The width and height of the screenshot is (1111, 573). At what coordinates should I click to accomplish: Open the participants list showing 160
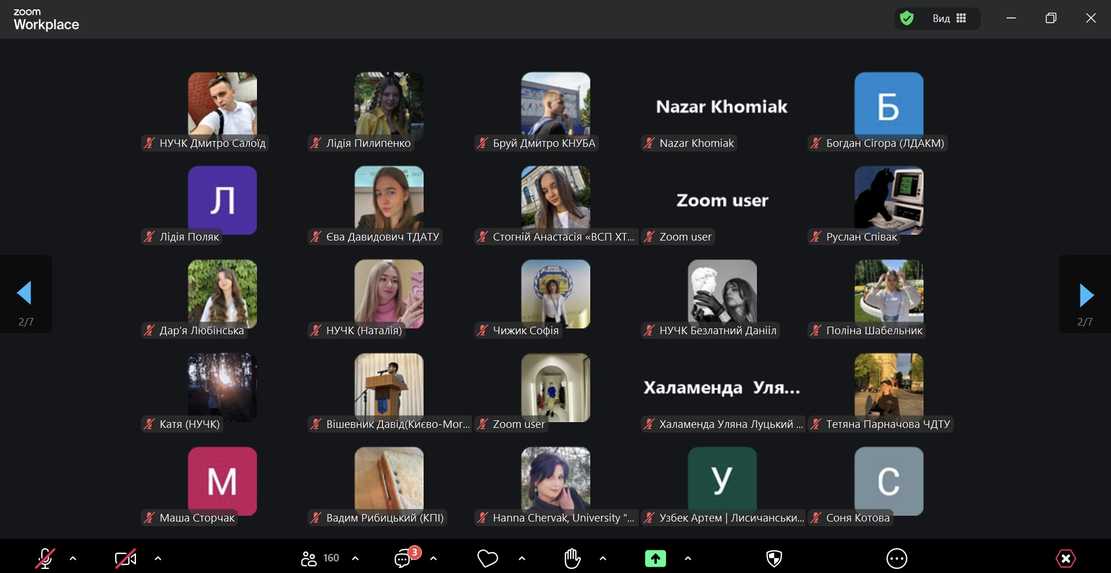[x=320, y=558]
